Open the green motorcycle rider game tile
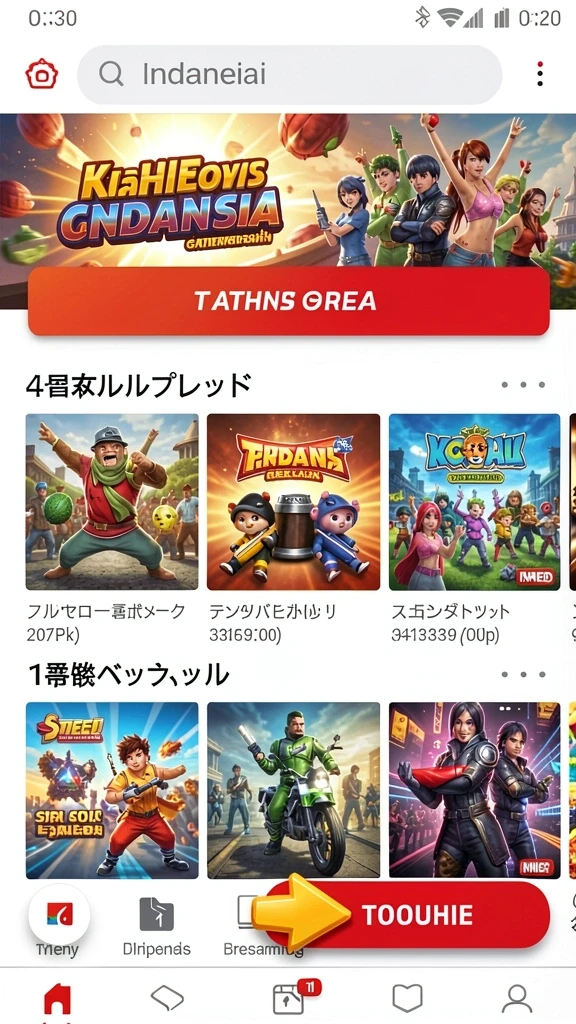 293,790
